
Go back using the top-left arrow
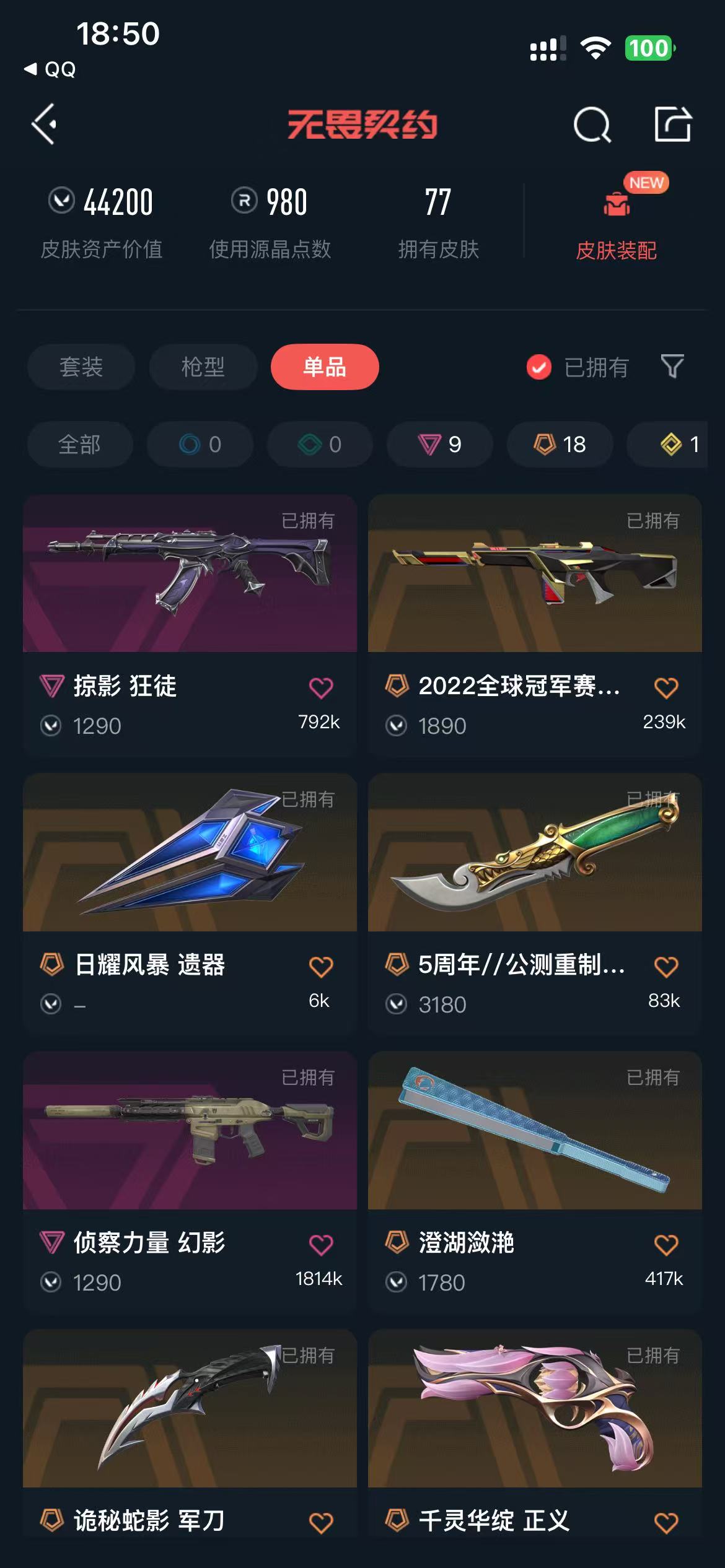click(x=45, y=124)
